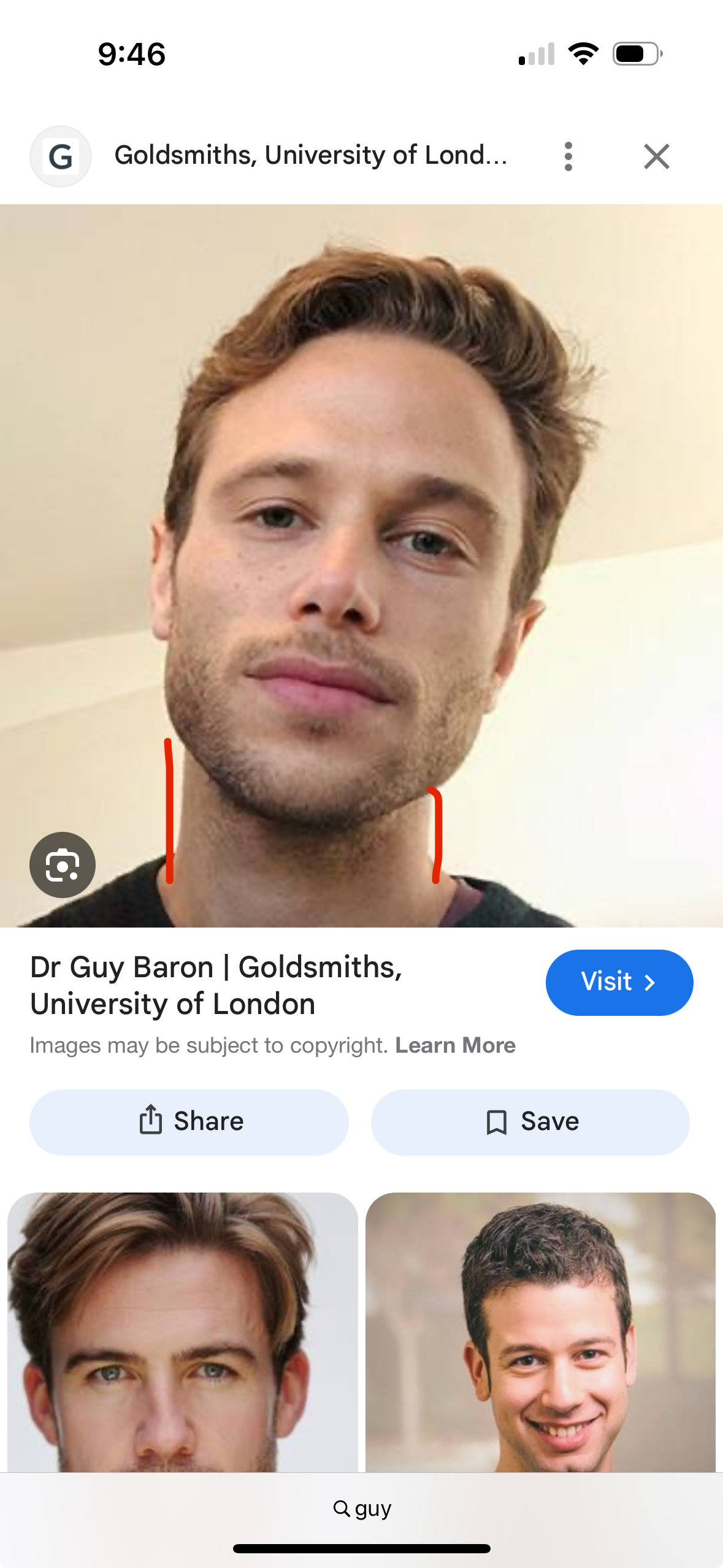Share this image result
This screenshot has height=1568, width=723.
[x=189, y=1122]
